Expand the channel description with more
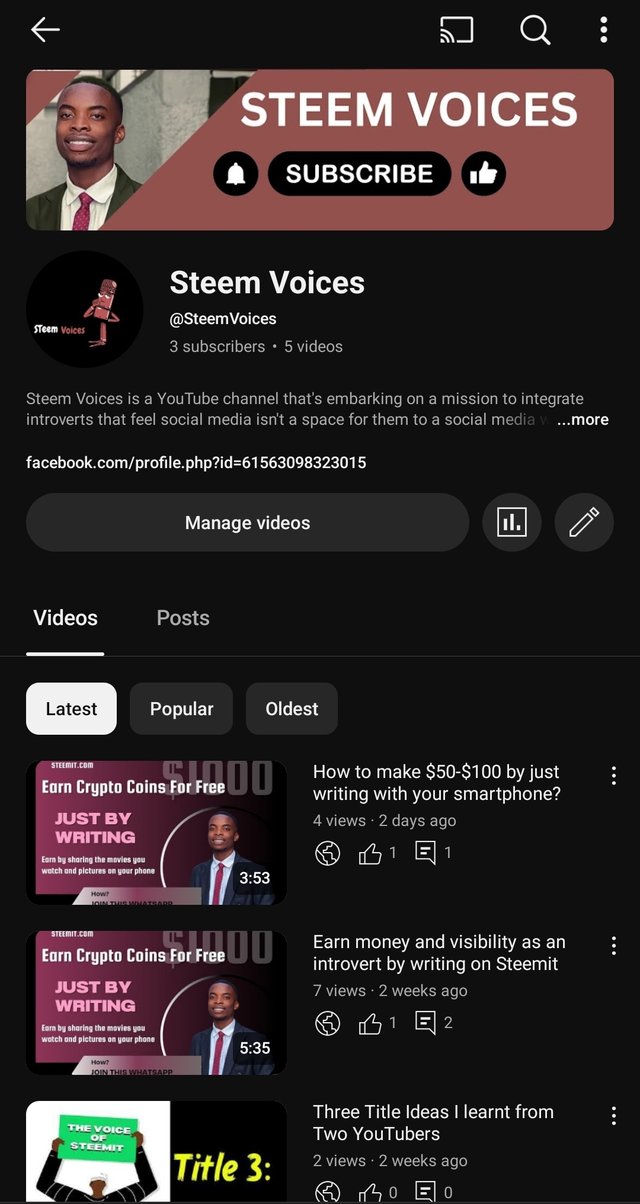 pos(582,420)
